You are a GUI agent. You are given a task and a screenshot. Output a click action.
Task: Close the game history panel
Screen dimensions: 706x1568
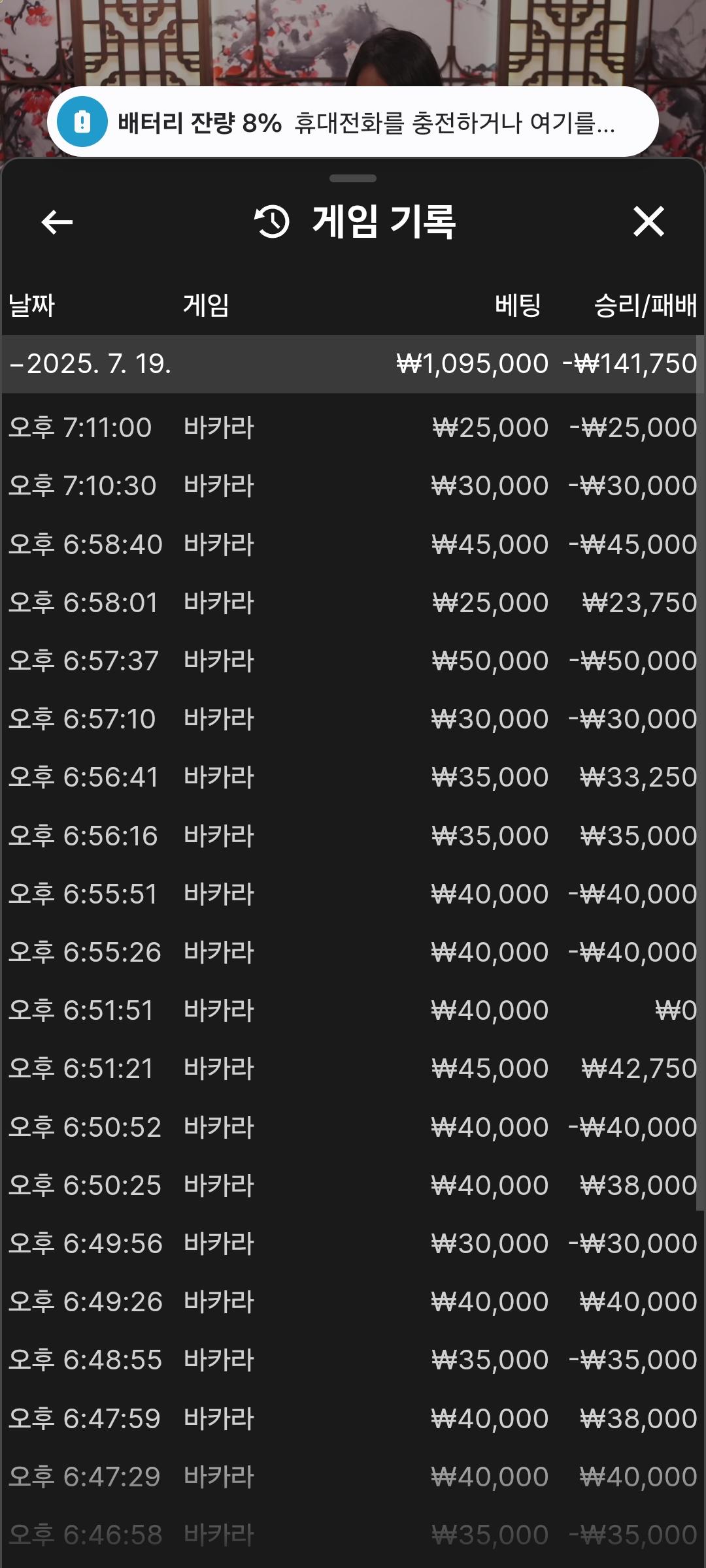click(x=648, y=221)
